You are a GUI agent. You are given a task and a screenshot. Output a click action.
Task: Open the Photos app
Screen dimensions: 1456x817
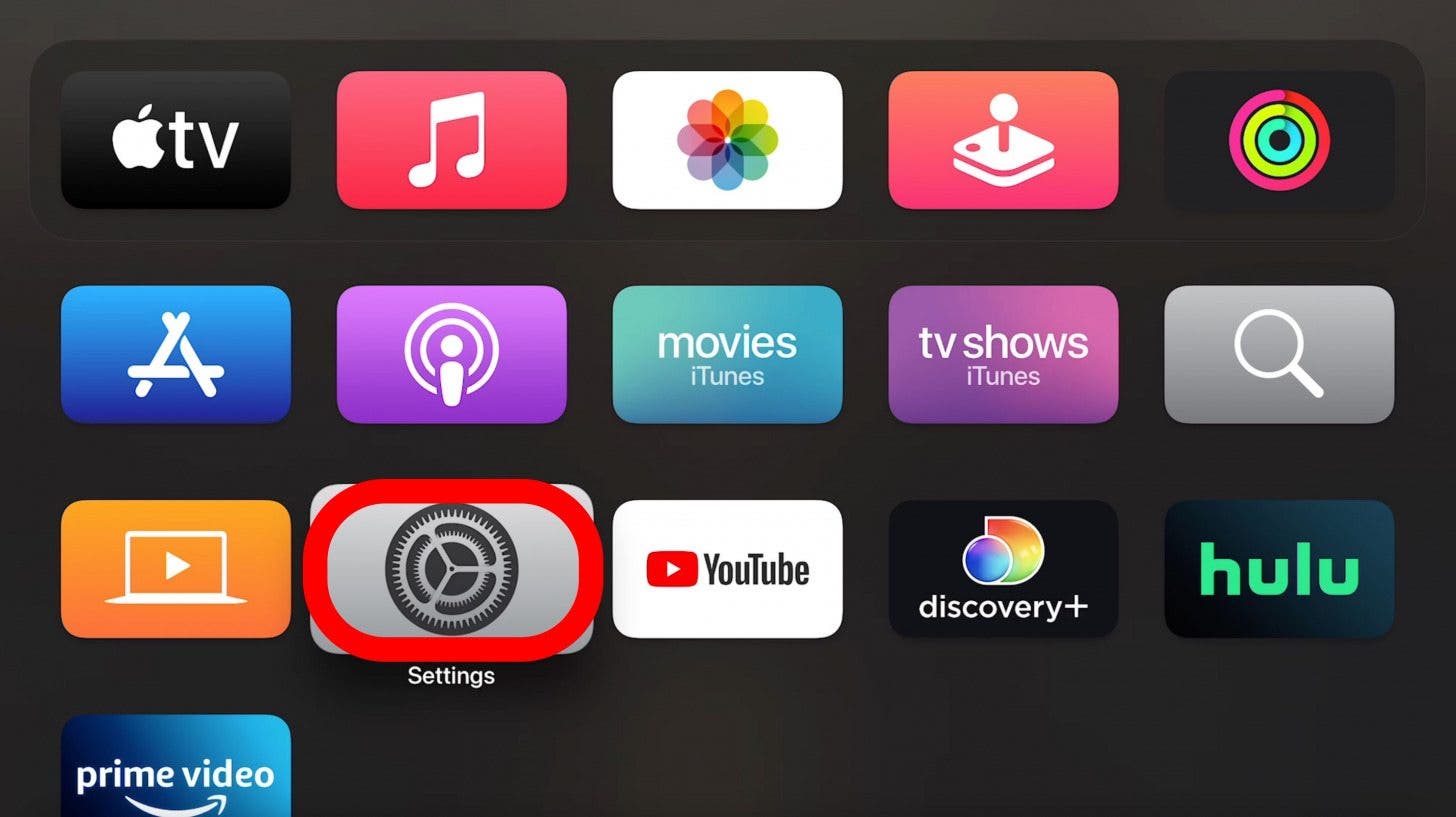[727, 140]
